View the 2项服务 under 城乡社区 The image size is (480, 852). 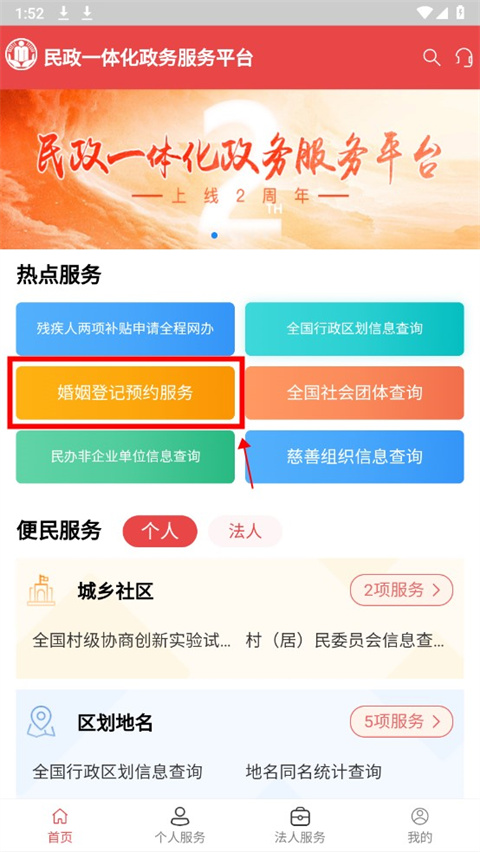tap(401, 590)
